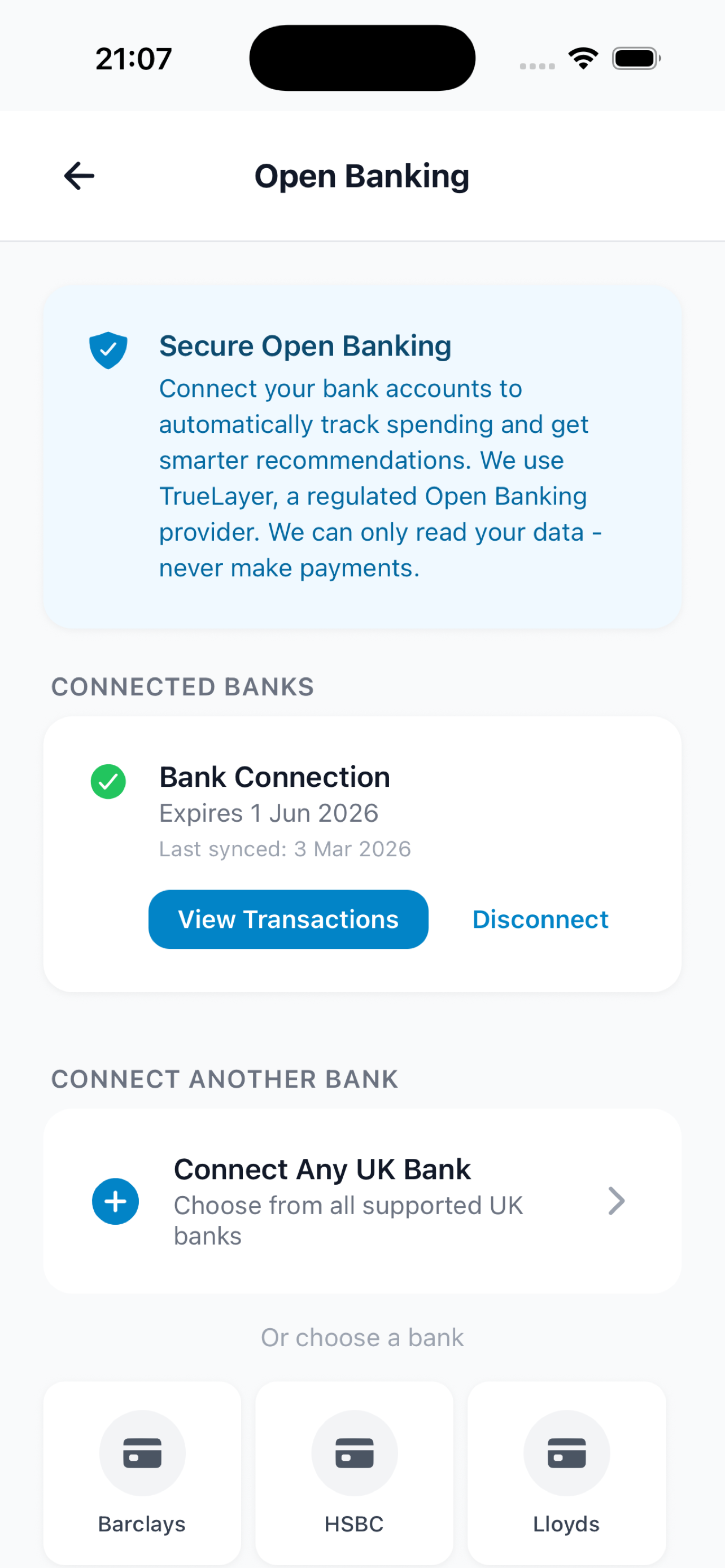Pick the Lloyds bank card
725x1568 pixels.
(x=566, y=1472)
